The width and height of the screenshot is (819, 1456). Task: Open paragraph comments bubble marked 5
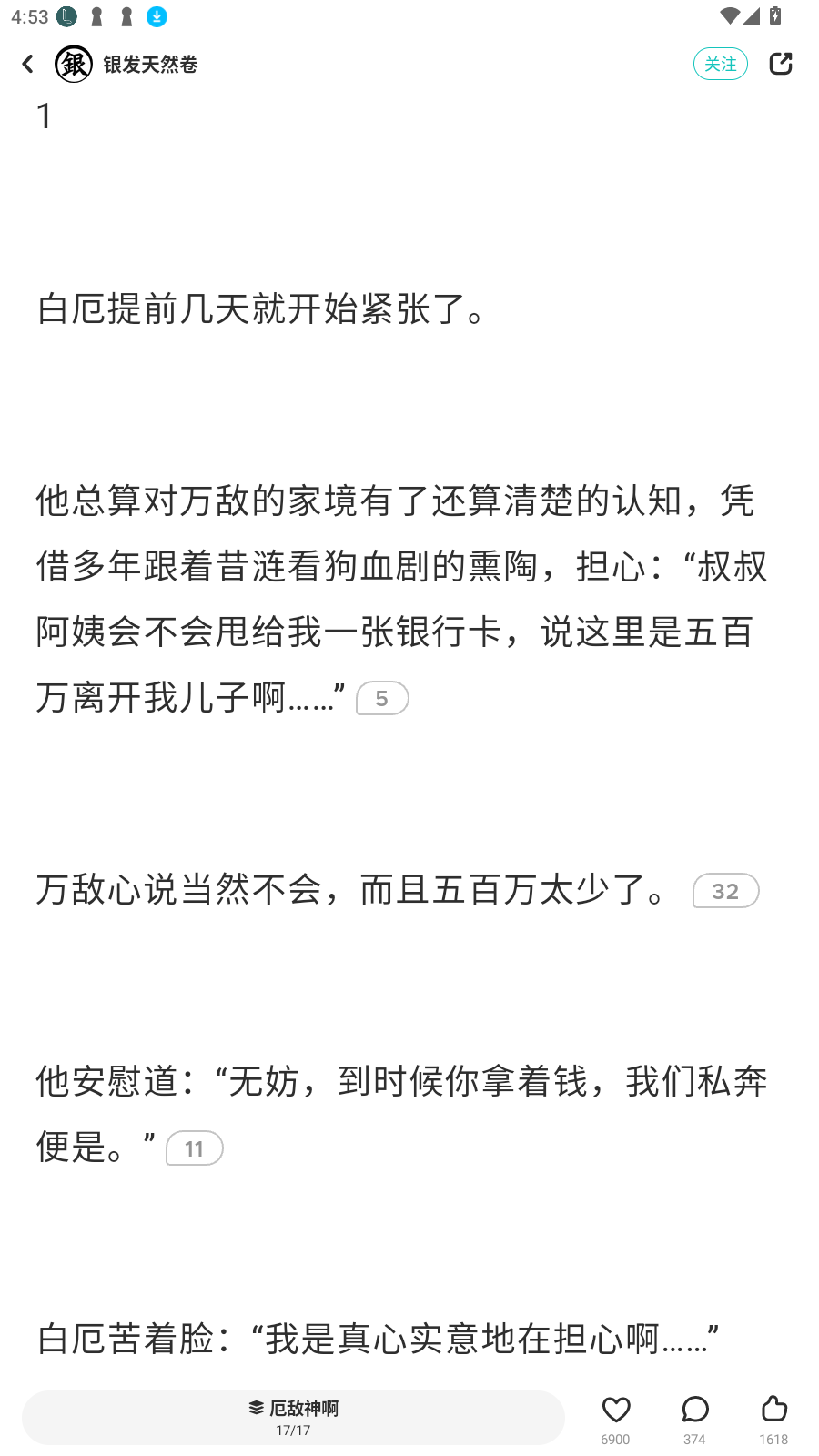click(x=382, y=698)
